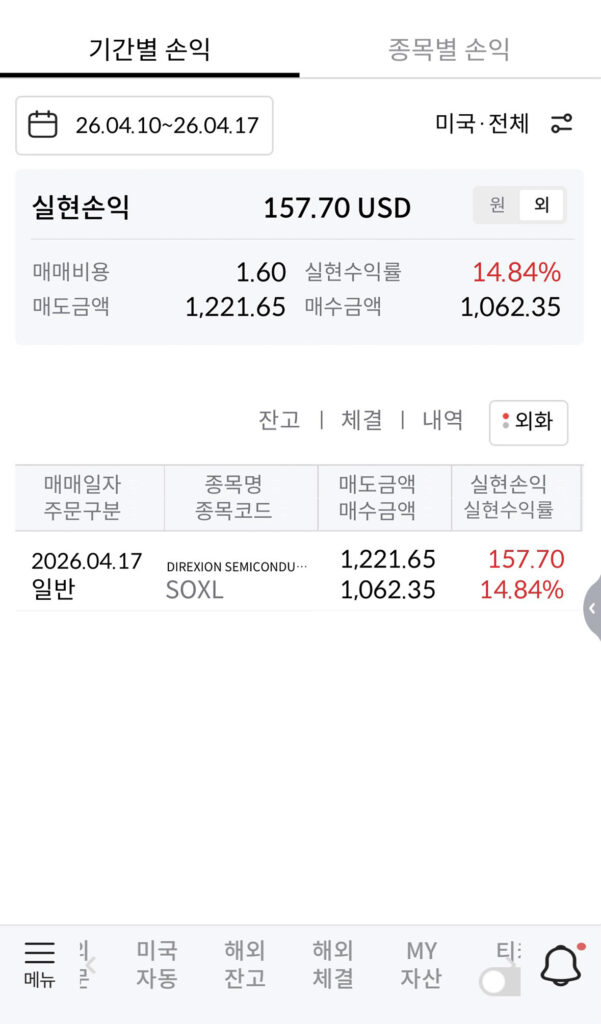The width and height of the screenshot is (601, 1024).
Task: Select the 기간별 손익 tab
Action: 150,49
